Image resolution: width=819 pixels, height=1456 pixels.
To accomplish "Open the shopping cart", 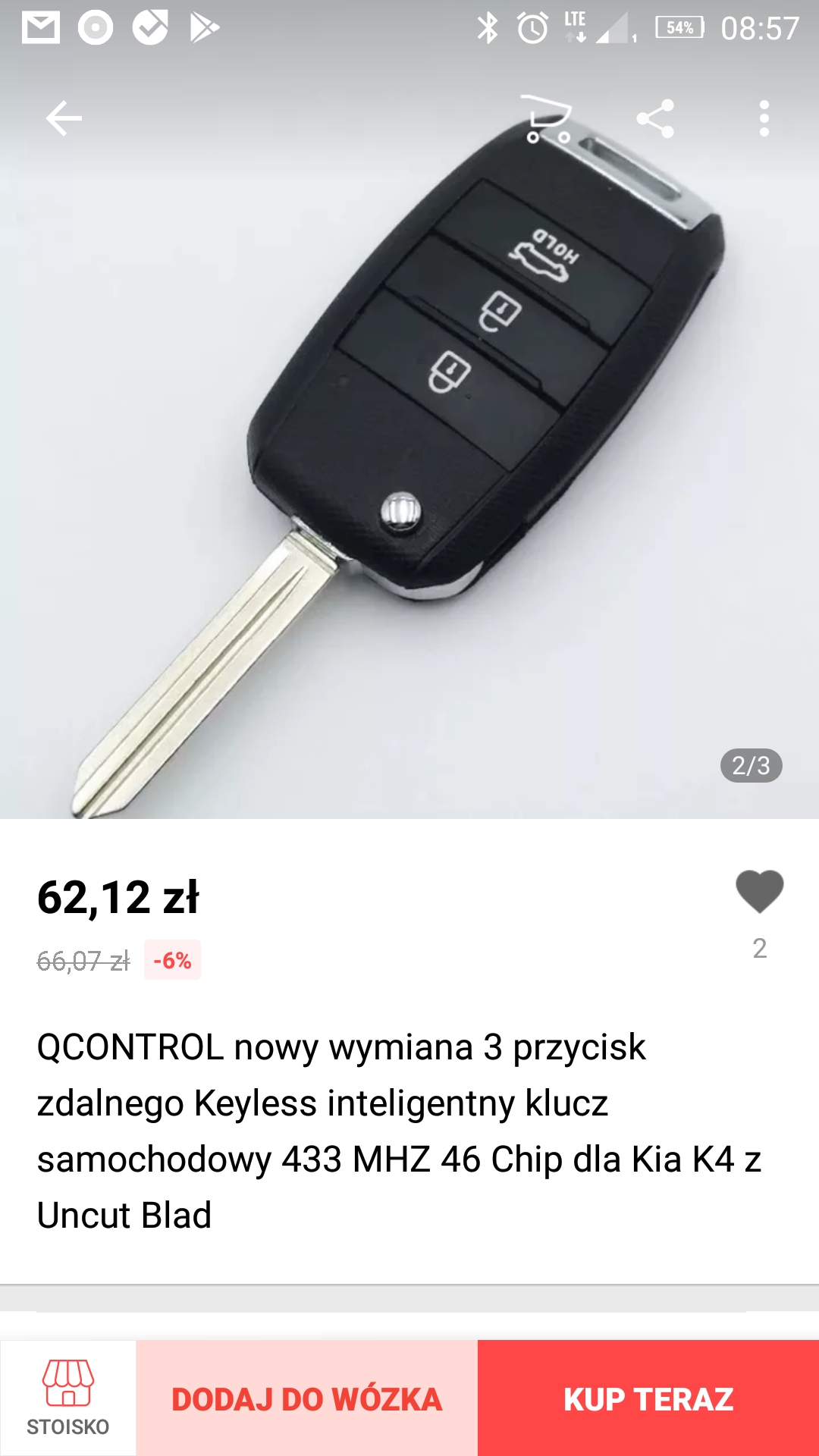I will click(x=548, y=119).
